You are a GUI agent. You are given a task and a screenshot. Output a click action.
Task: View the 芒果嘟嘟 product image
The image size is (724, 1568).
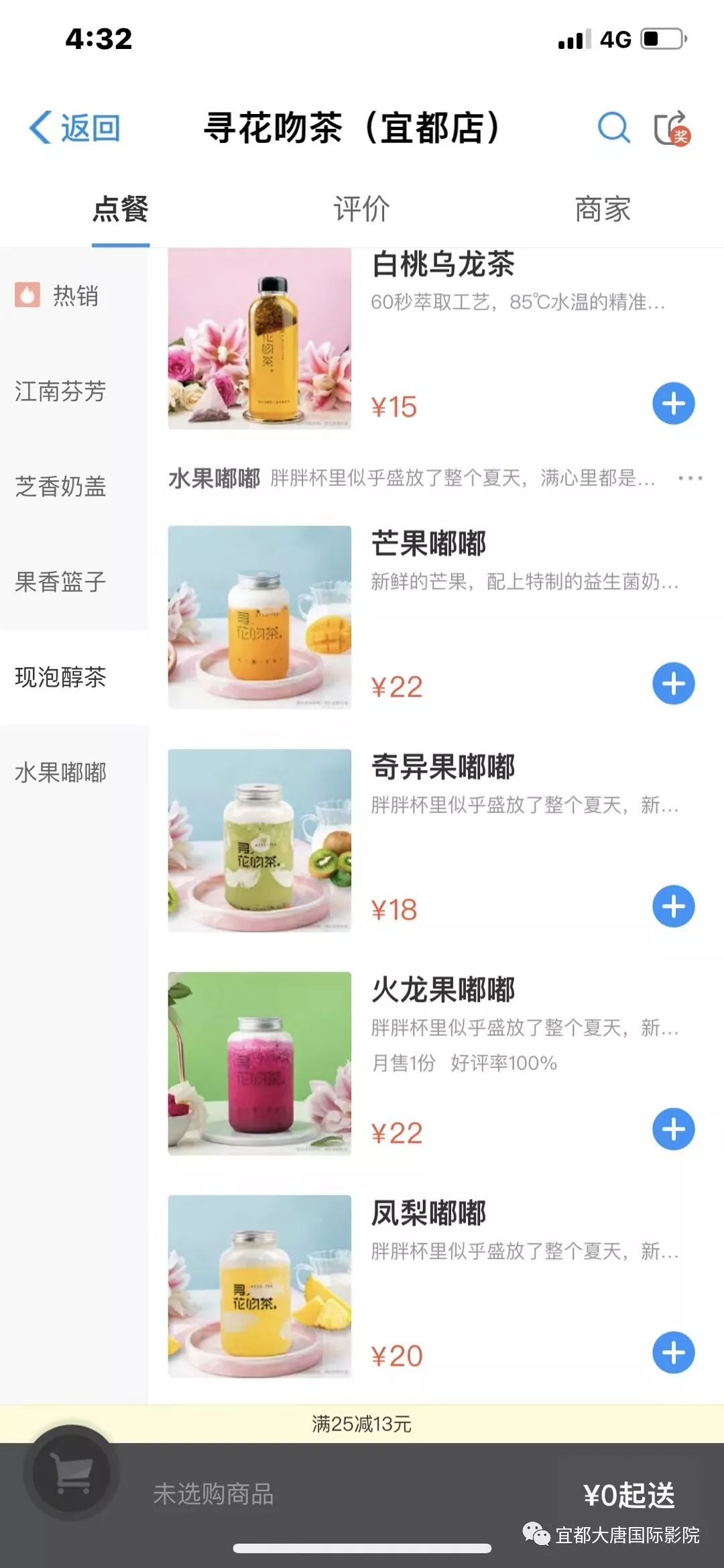[x=259, y=617]
